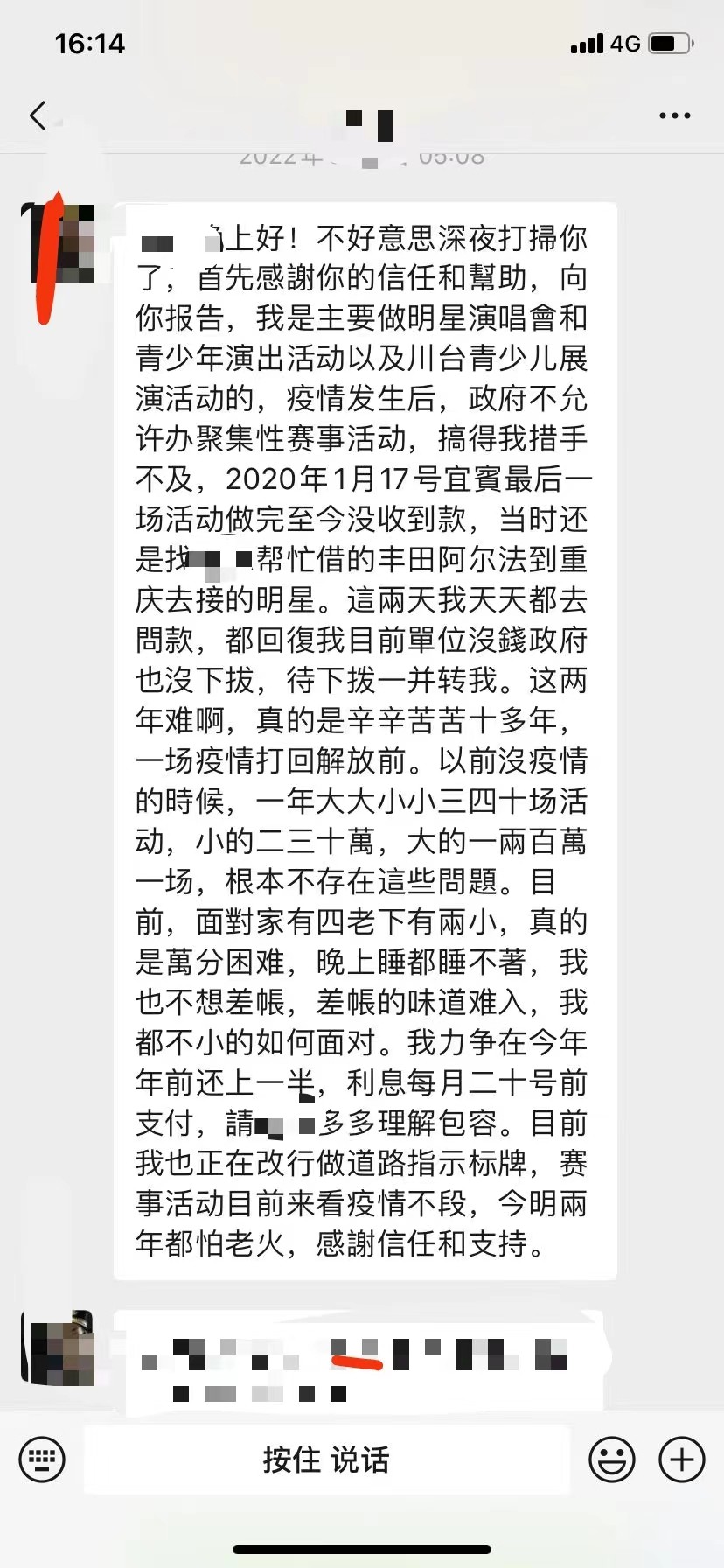Viewport: 724px width, 1568px height.
Task: Open the emoji sticker panel
Action: (x=611, y=1459)
